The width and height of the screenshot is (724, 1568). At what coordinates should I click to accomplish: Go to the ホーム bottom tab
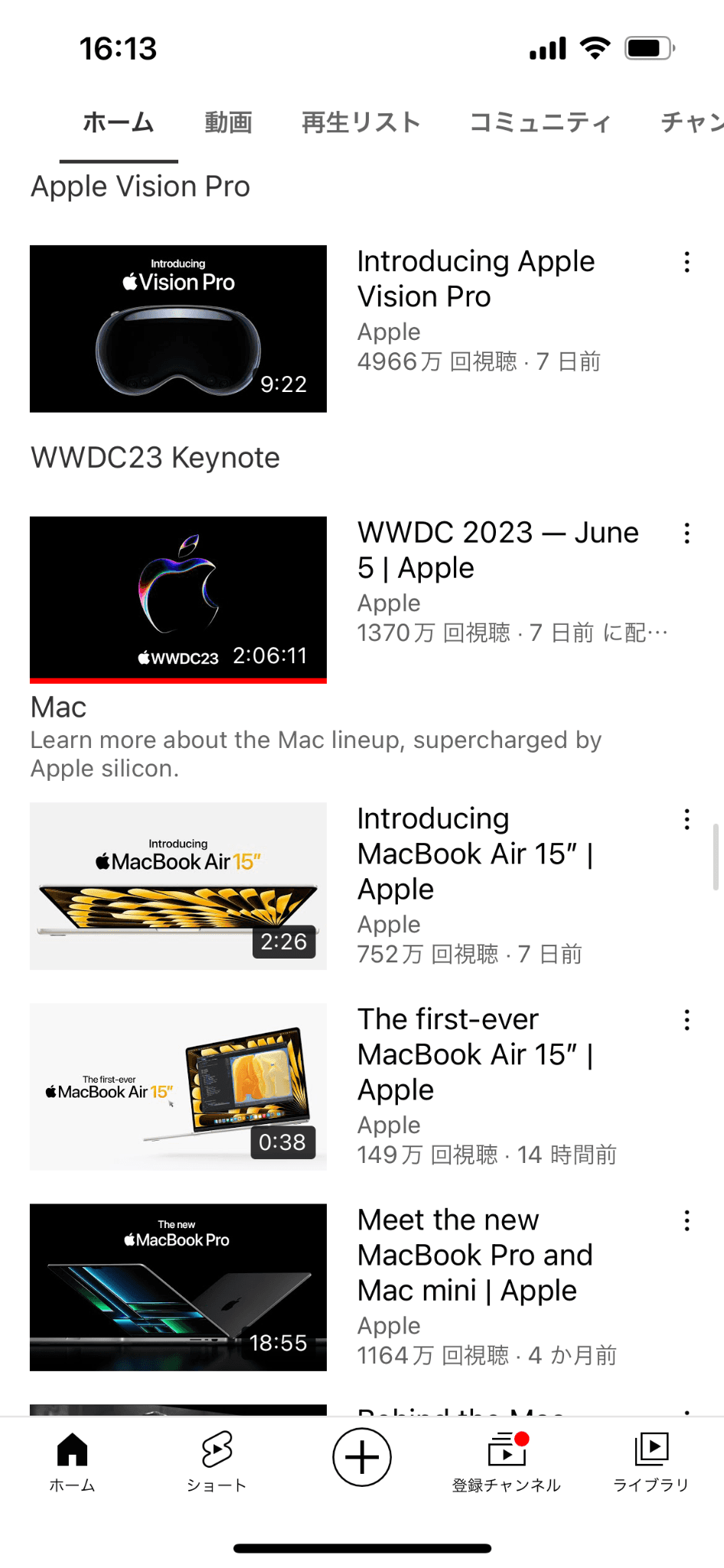(73, 1461)
